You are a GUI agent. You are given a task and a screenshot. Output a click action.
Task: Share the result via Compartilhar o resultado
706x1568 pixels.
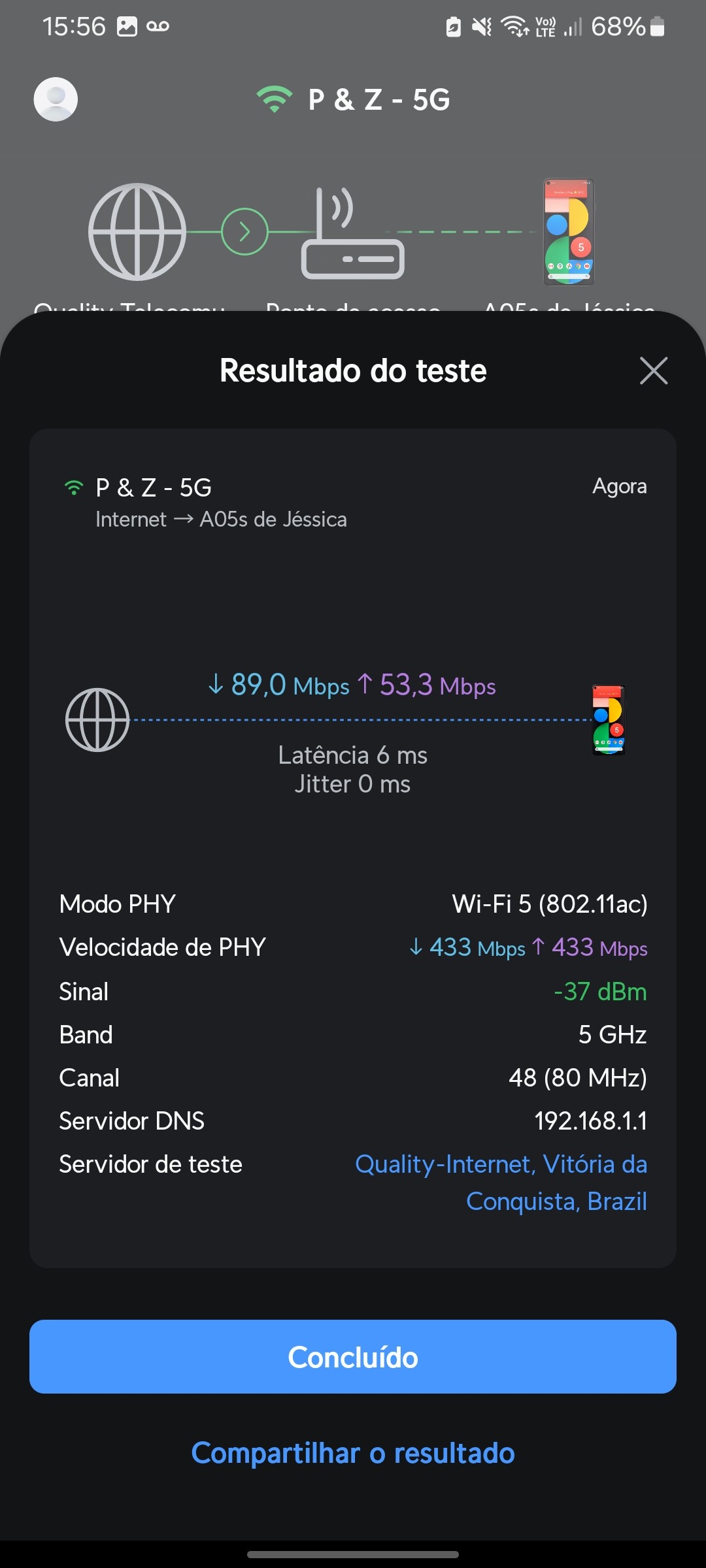click(x=353, y=1453)
